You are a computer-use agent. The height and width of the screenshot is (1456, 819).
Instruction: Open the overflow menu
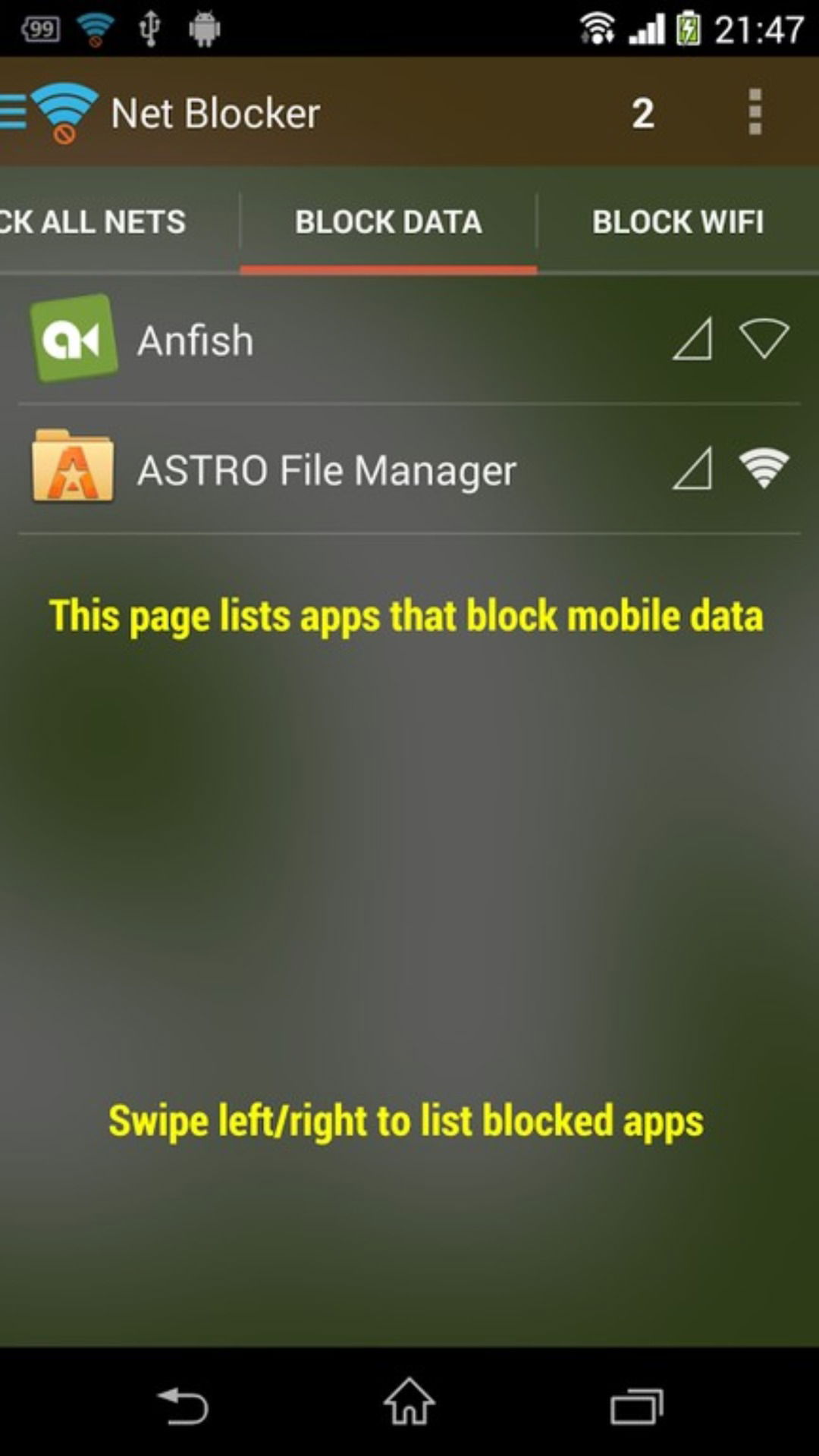pyautogui.click(x=755, y=112)
